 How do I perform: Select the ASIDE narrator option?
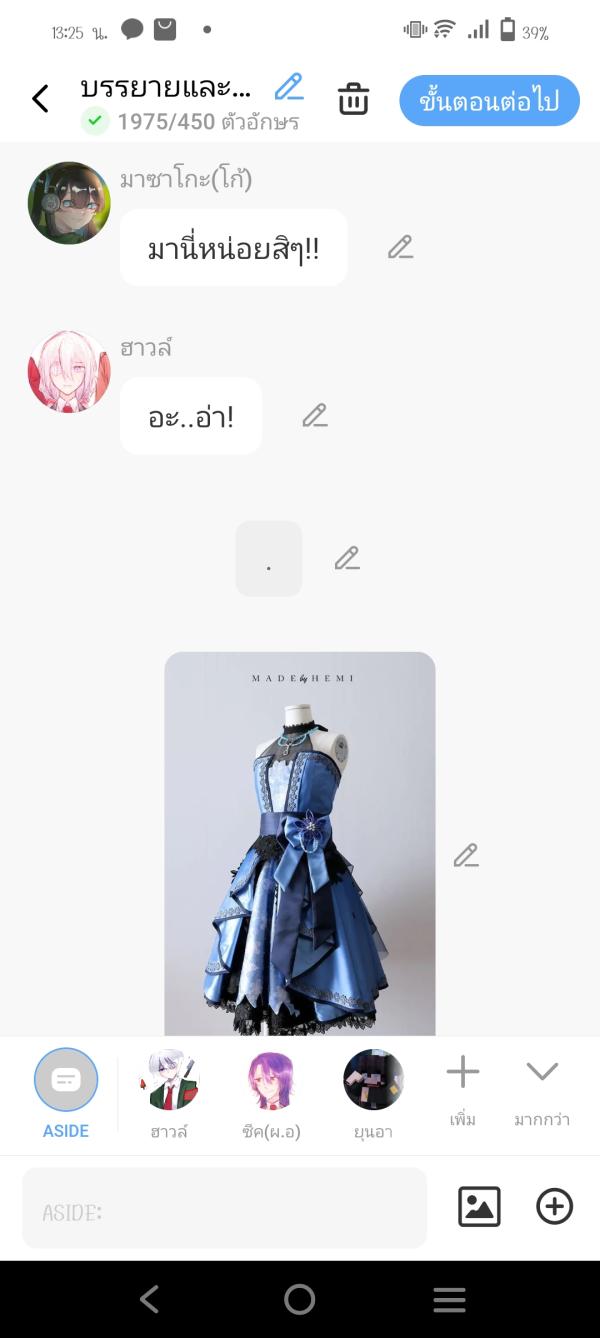point(66,1081)
